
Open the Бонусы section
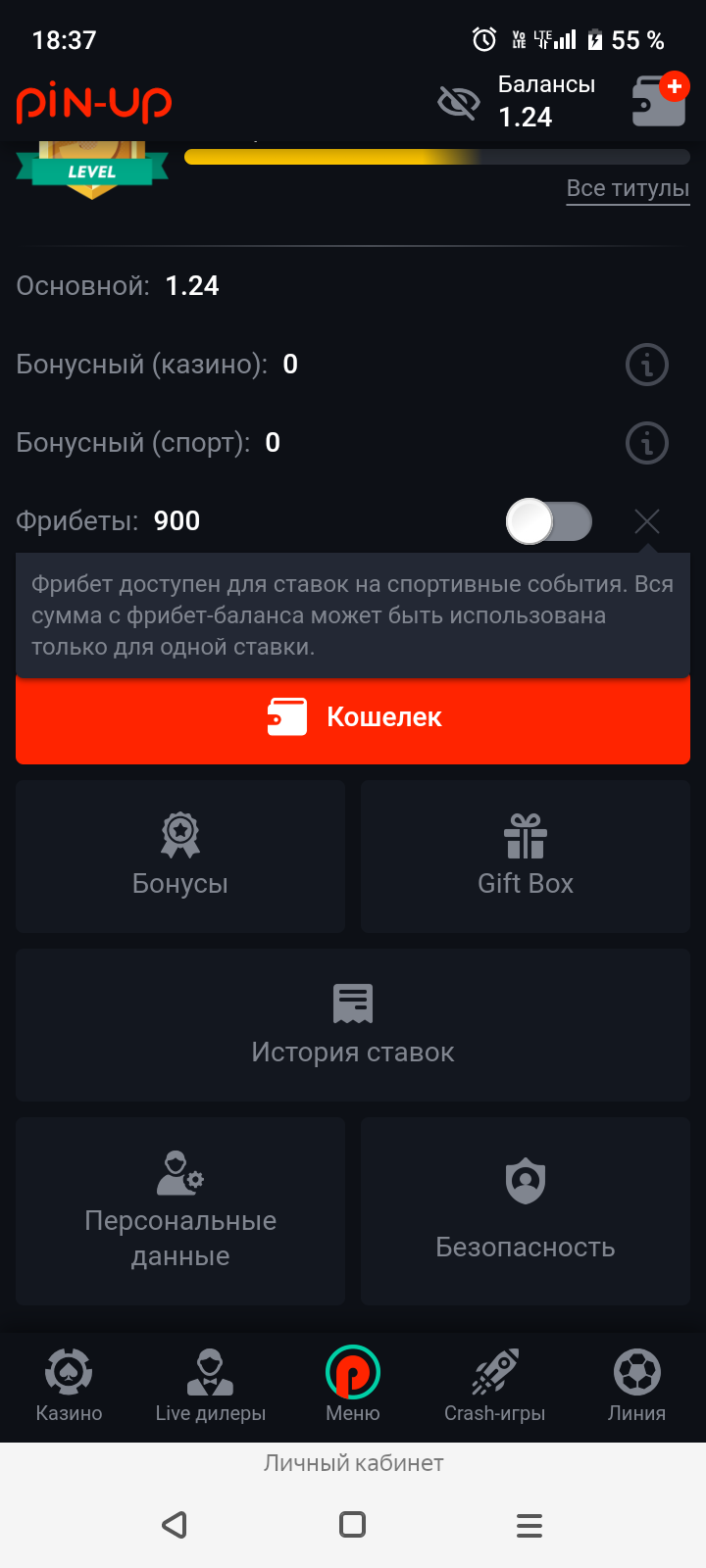pyautogui.click(x=180, y=856)
